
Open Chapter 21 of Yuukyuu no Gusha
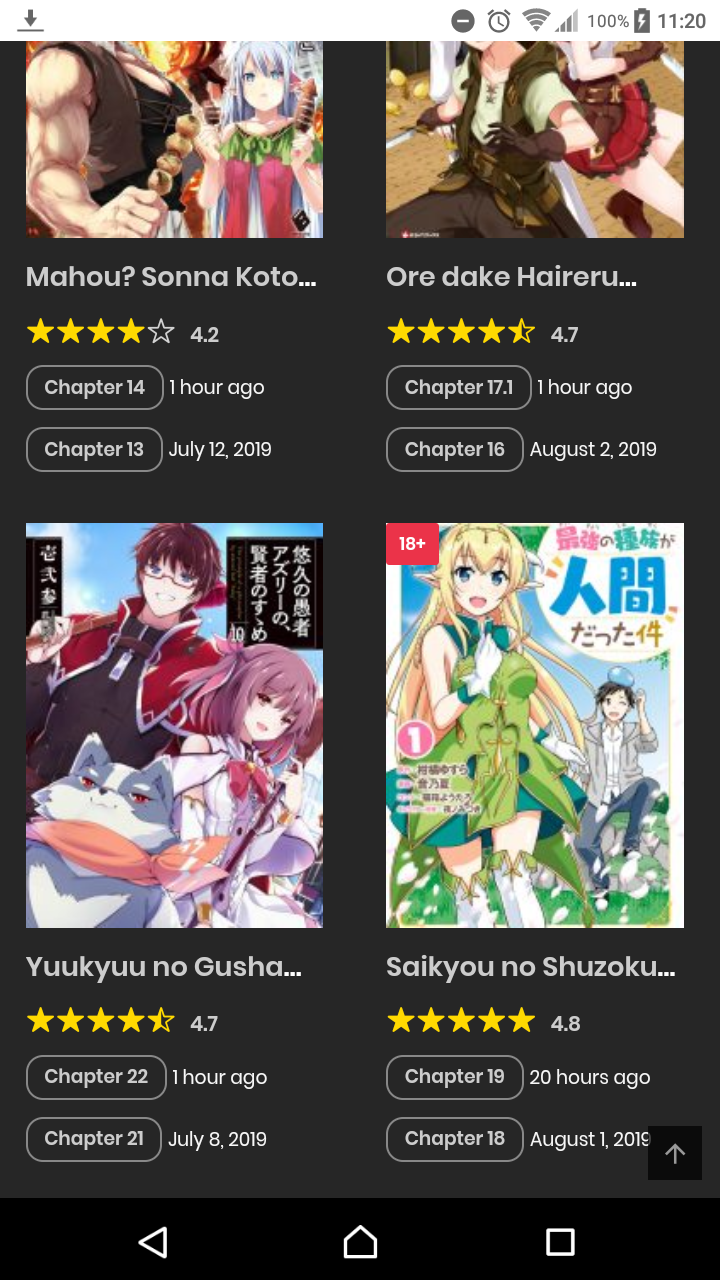[94, 1139]
